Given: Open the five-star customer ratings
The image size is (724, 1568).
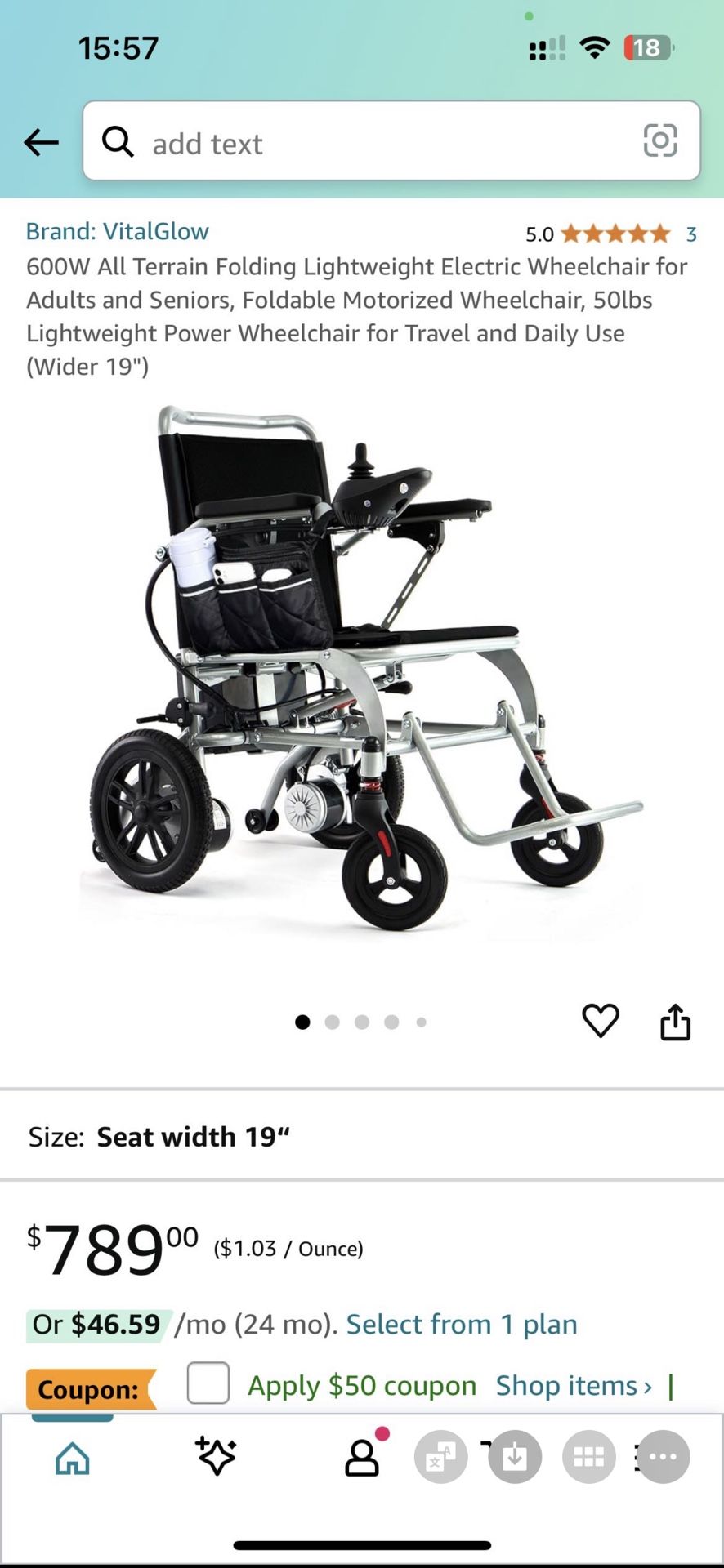Looking at the screenshot, I should [615, 234].
